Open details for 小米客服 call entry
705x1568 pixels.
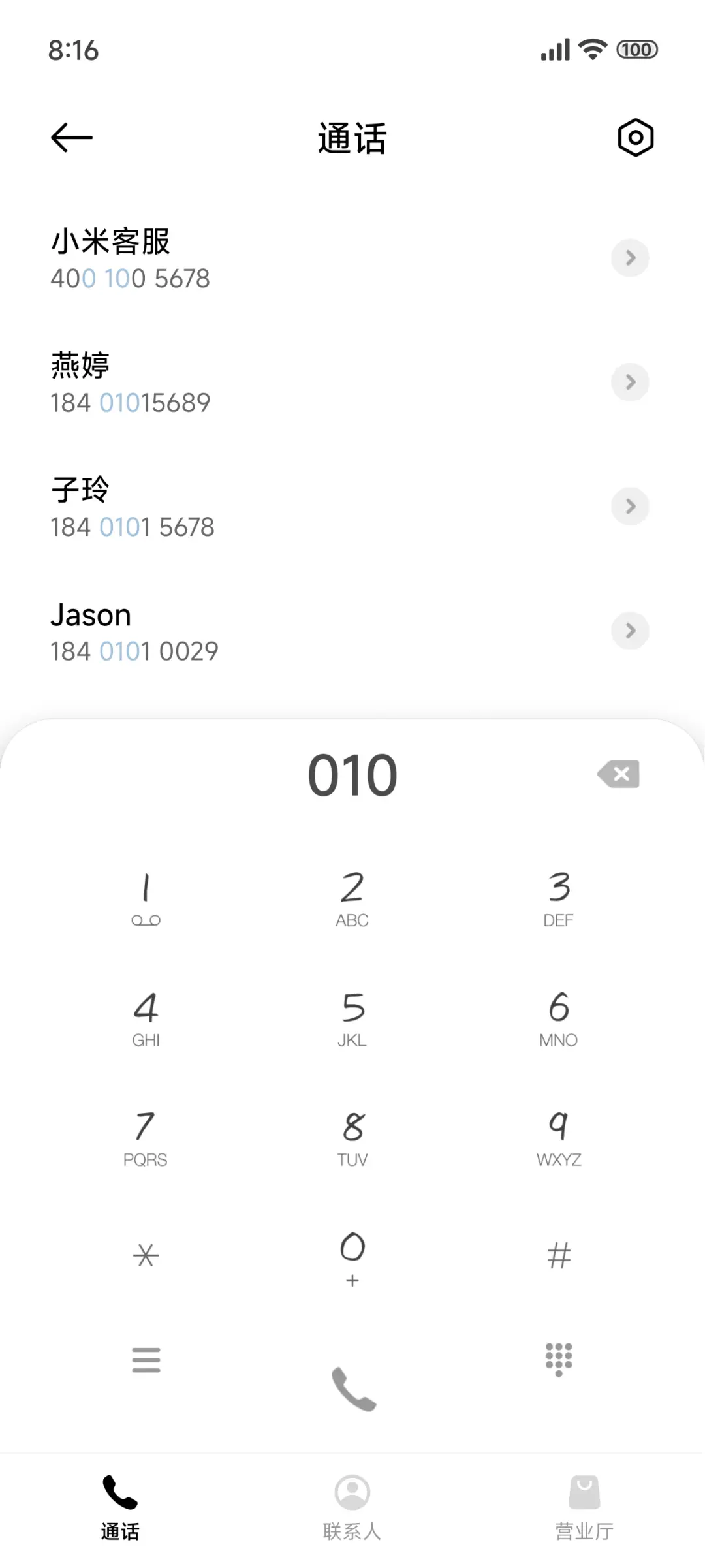(629, 258)
